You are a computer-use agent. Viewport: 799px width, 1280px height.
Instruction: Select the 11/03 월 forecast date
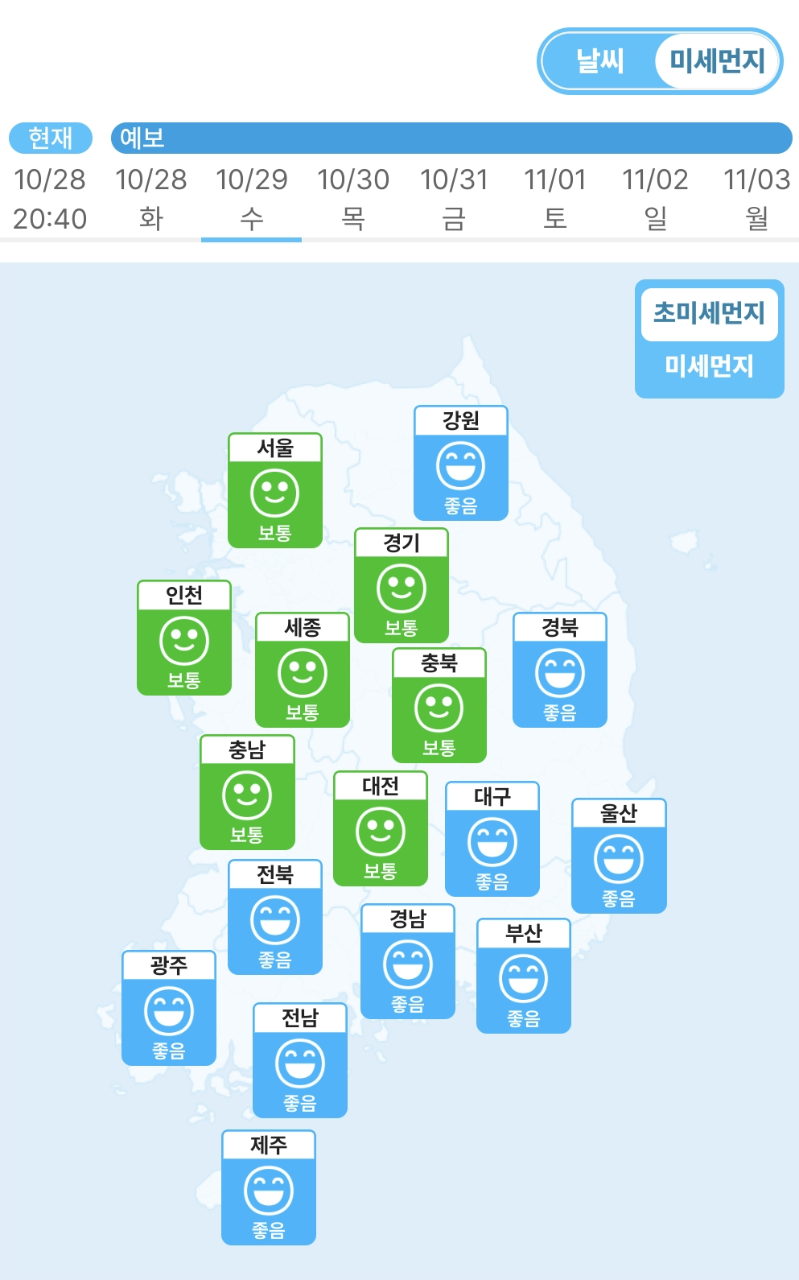click(757, 199)
